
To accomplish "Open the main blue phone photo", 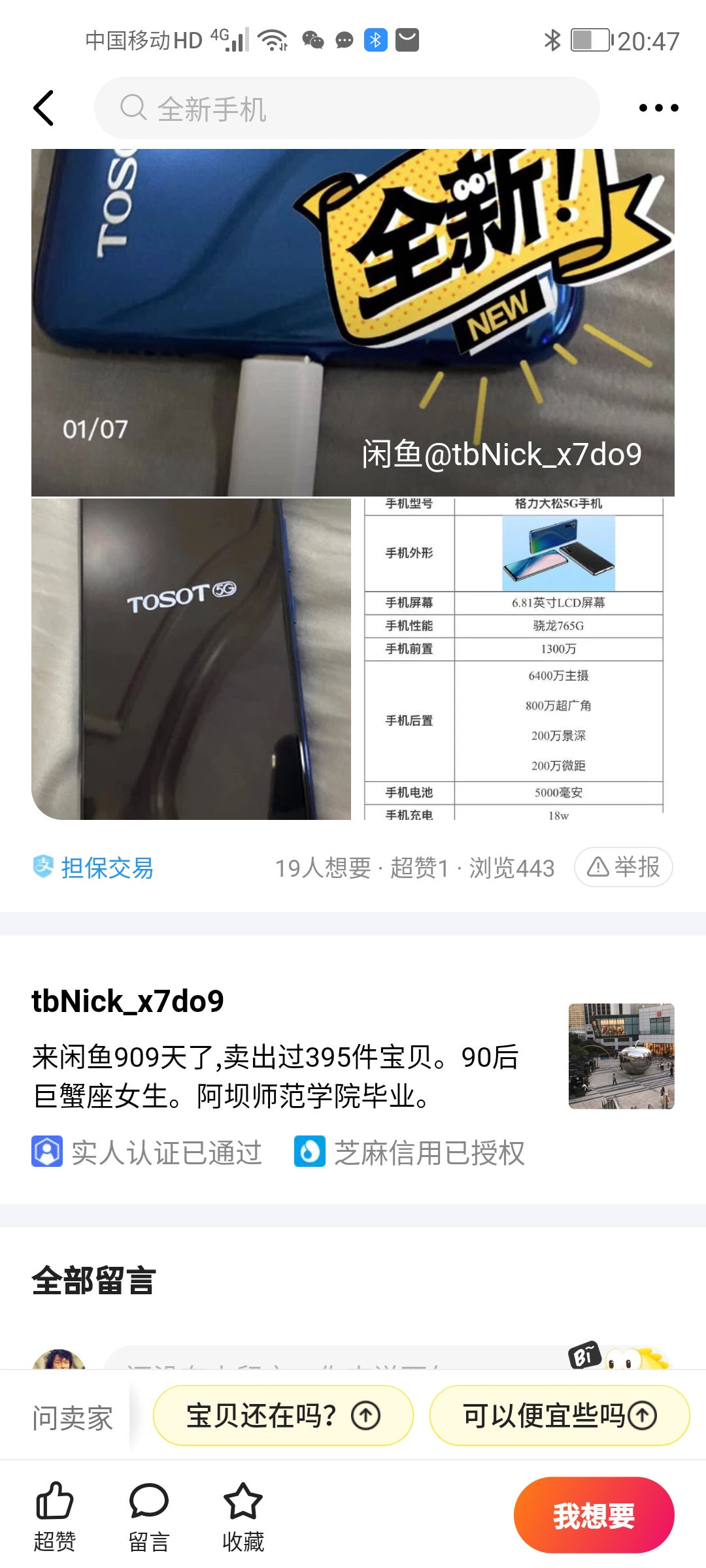I will click(x=353, y=322).
